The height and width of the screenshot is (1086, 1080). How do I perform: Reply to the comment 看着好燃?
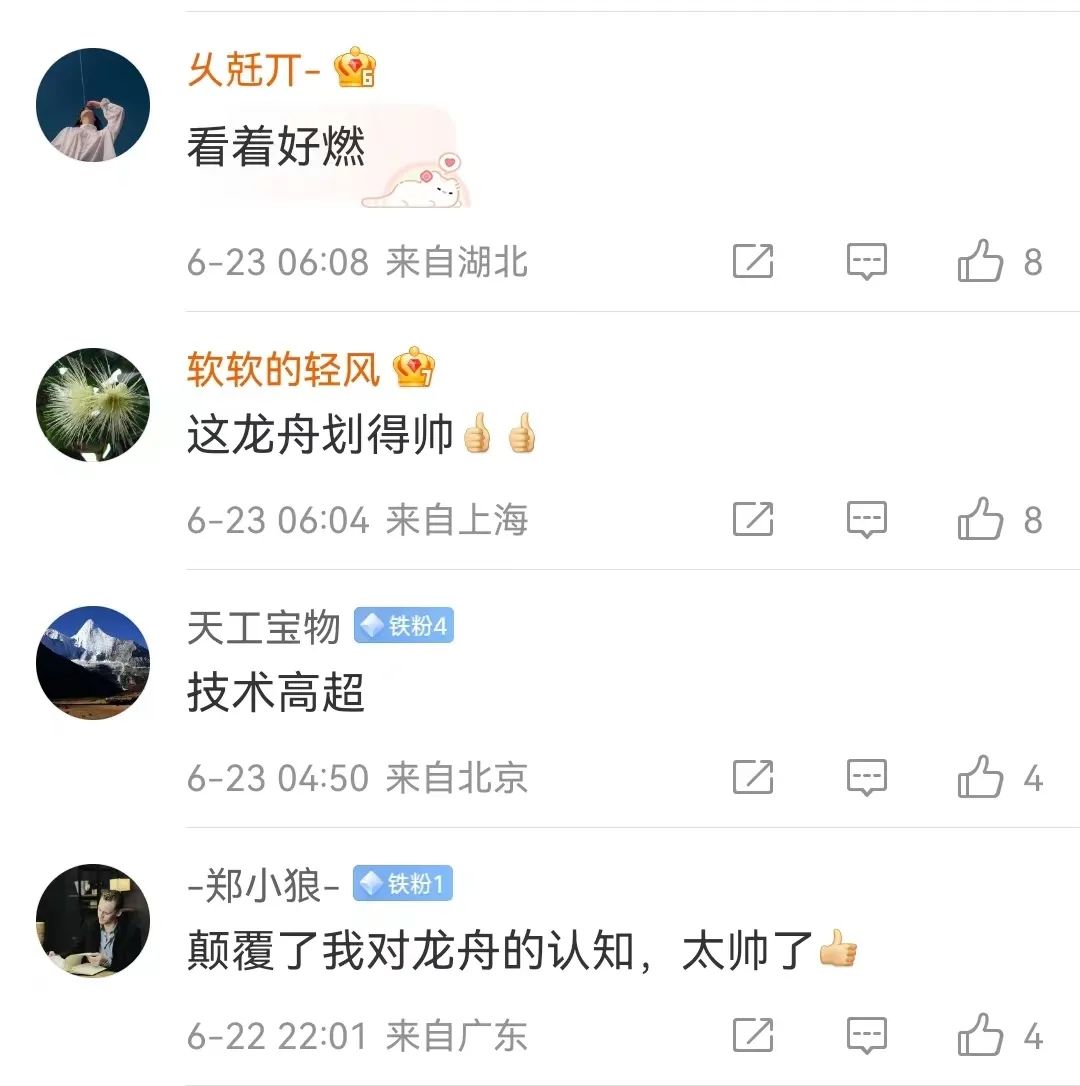tap(867, 262)
